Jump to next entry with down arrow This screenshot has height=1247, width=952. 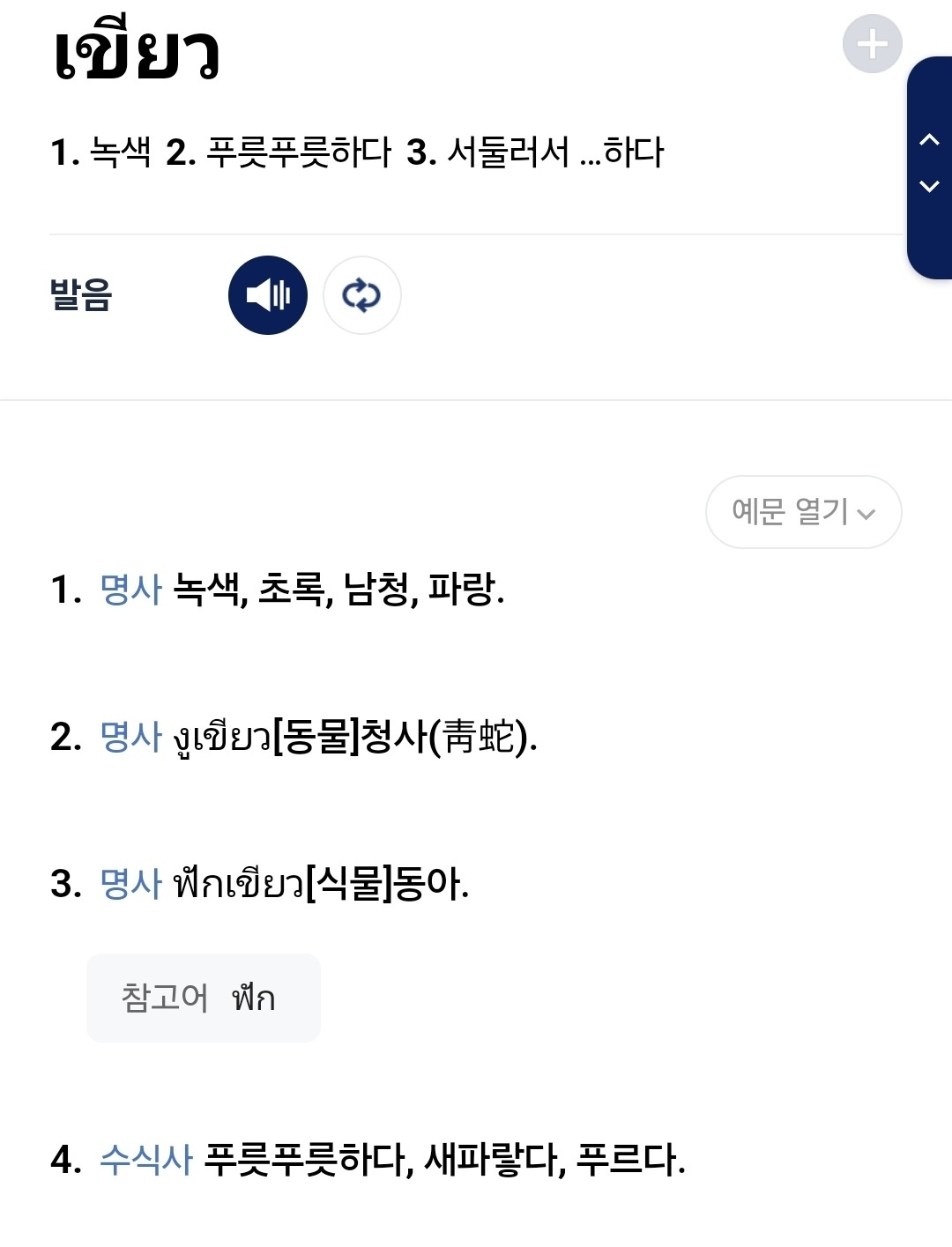pos(929,186)
